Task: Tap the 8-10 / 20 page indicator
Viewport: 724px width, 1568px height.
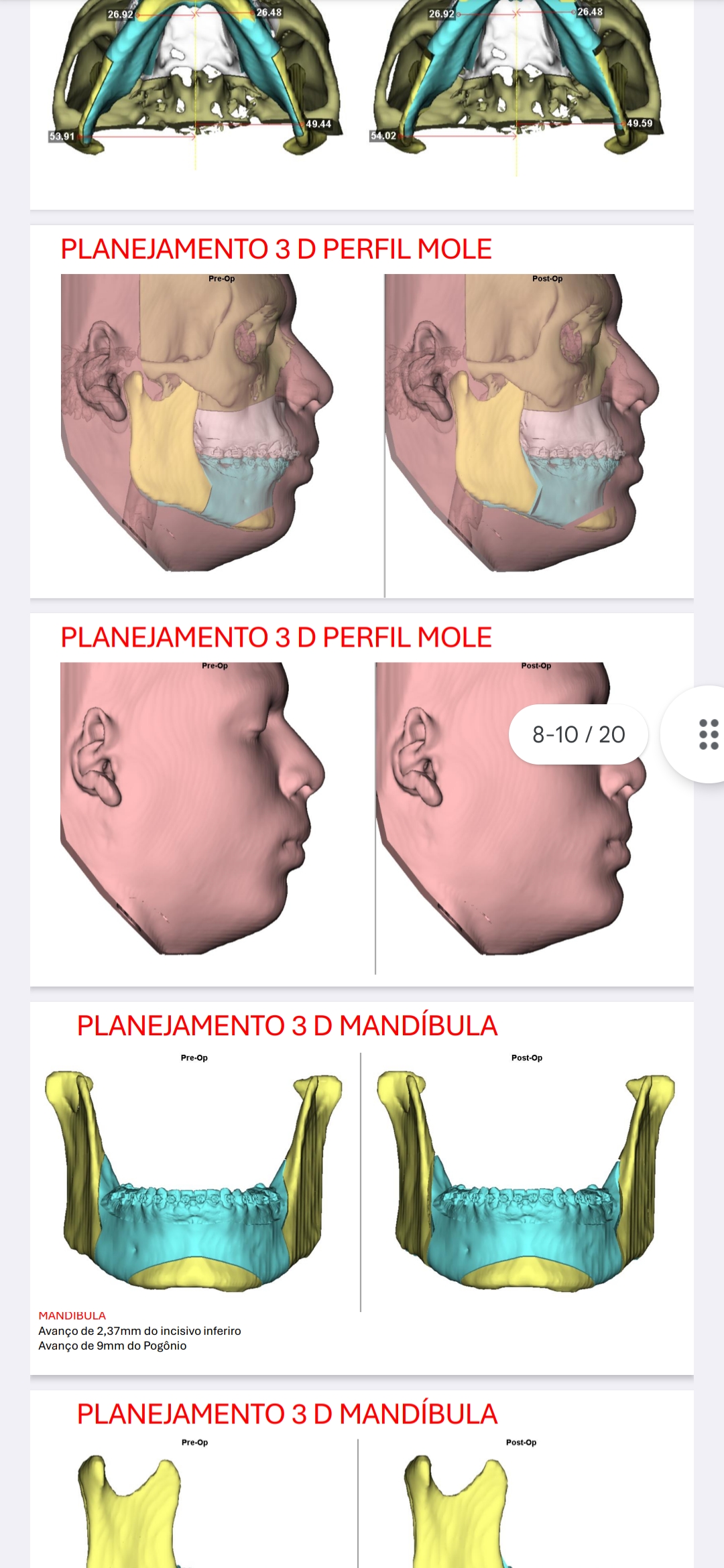Action: (x=579, y=734)
